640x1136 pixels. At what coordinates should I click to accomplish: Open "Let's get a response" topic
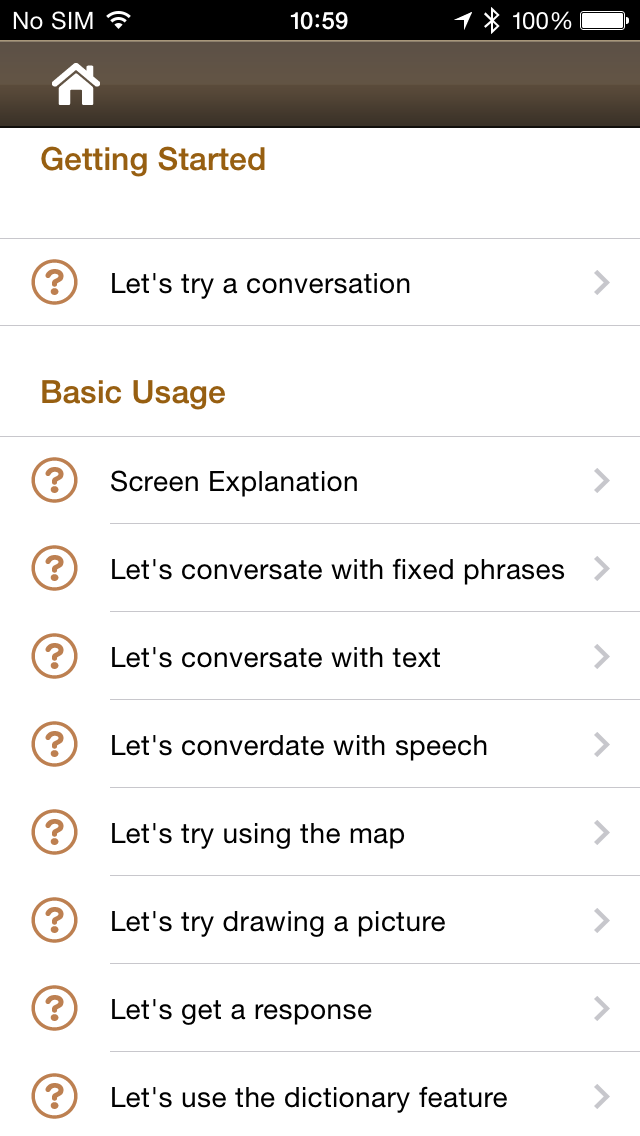(x=320, y=1008)
